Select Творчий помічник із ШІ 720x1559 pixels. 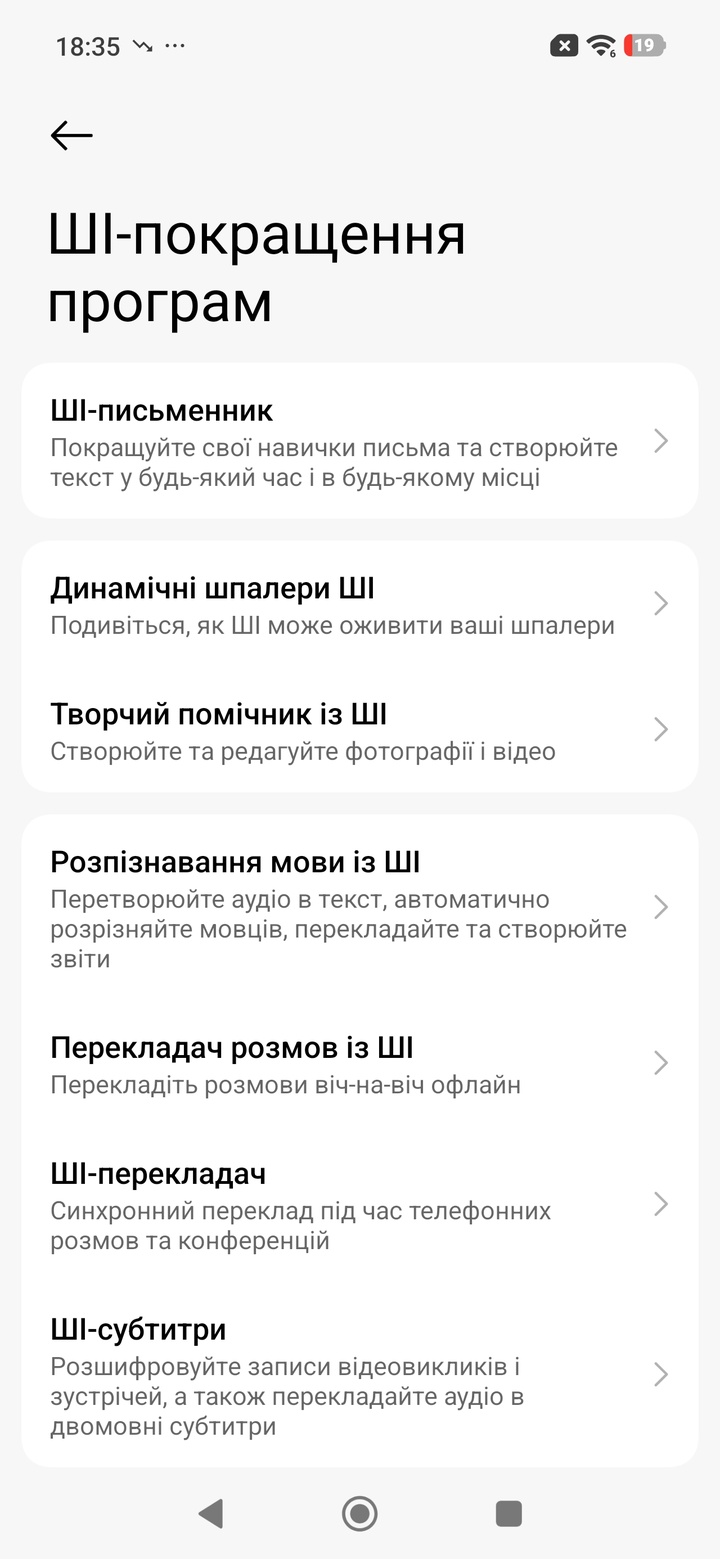click(x=359, y=730)
